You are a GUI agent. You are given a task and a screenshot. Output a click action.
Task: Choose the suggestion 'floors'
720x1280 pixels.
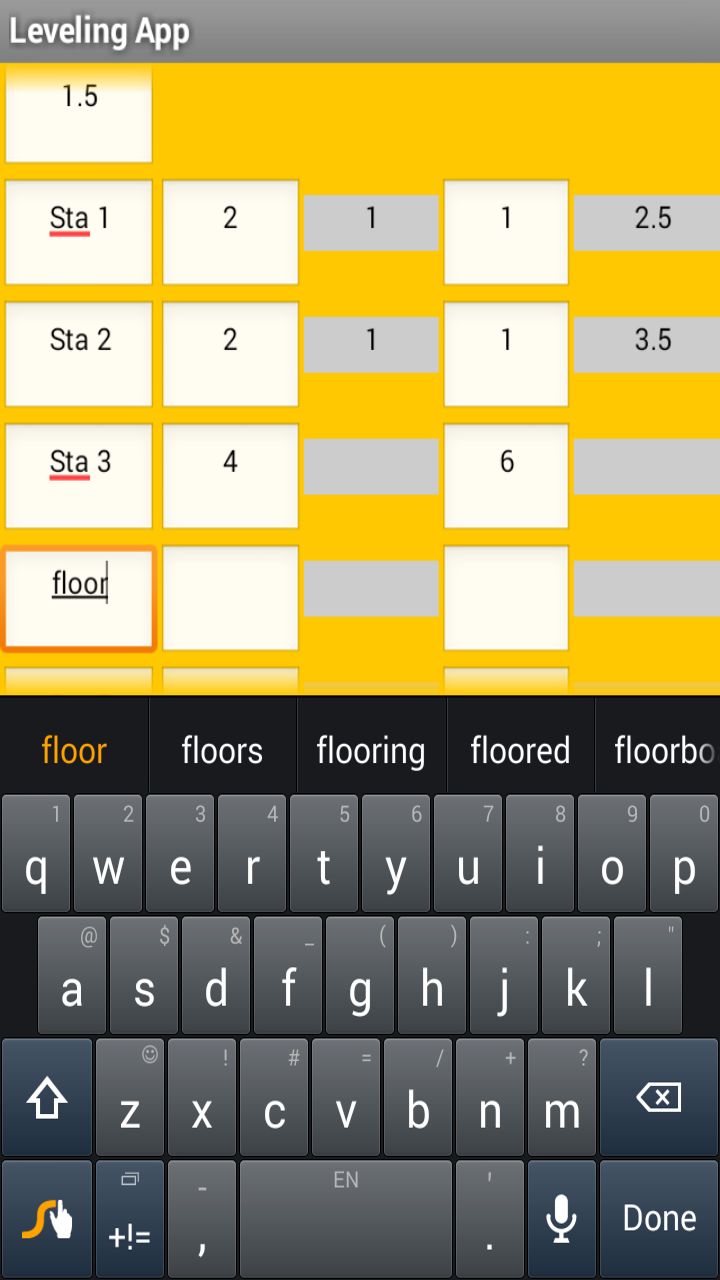[x=222, y=748]
